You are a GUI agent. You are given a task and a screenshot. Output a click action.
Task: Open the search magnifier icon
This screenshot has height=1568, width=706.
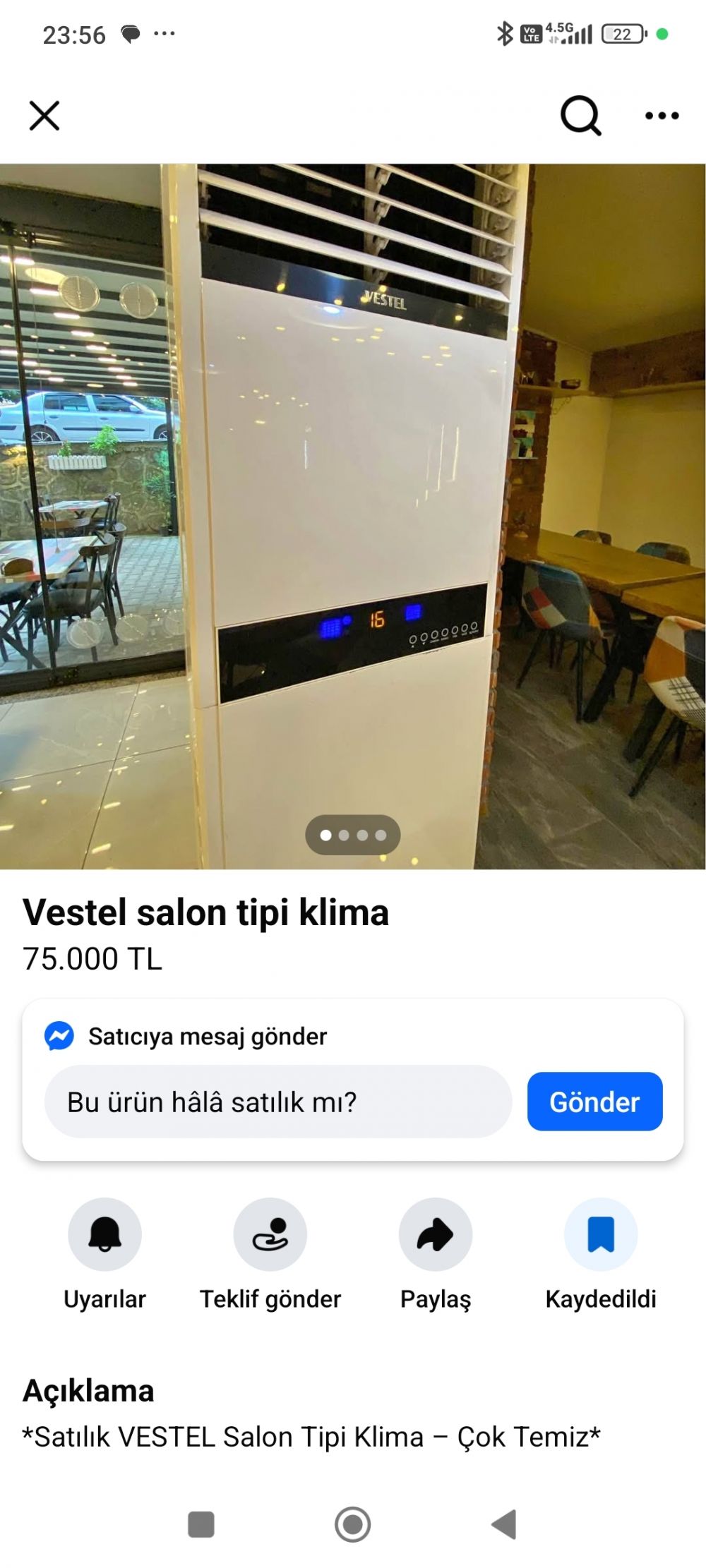point(580,116)
